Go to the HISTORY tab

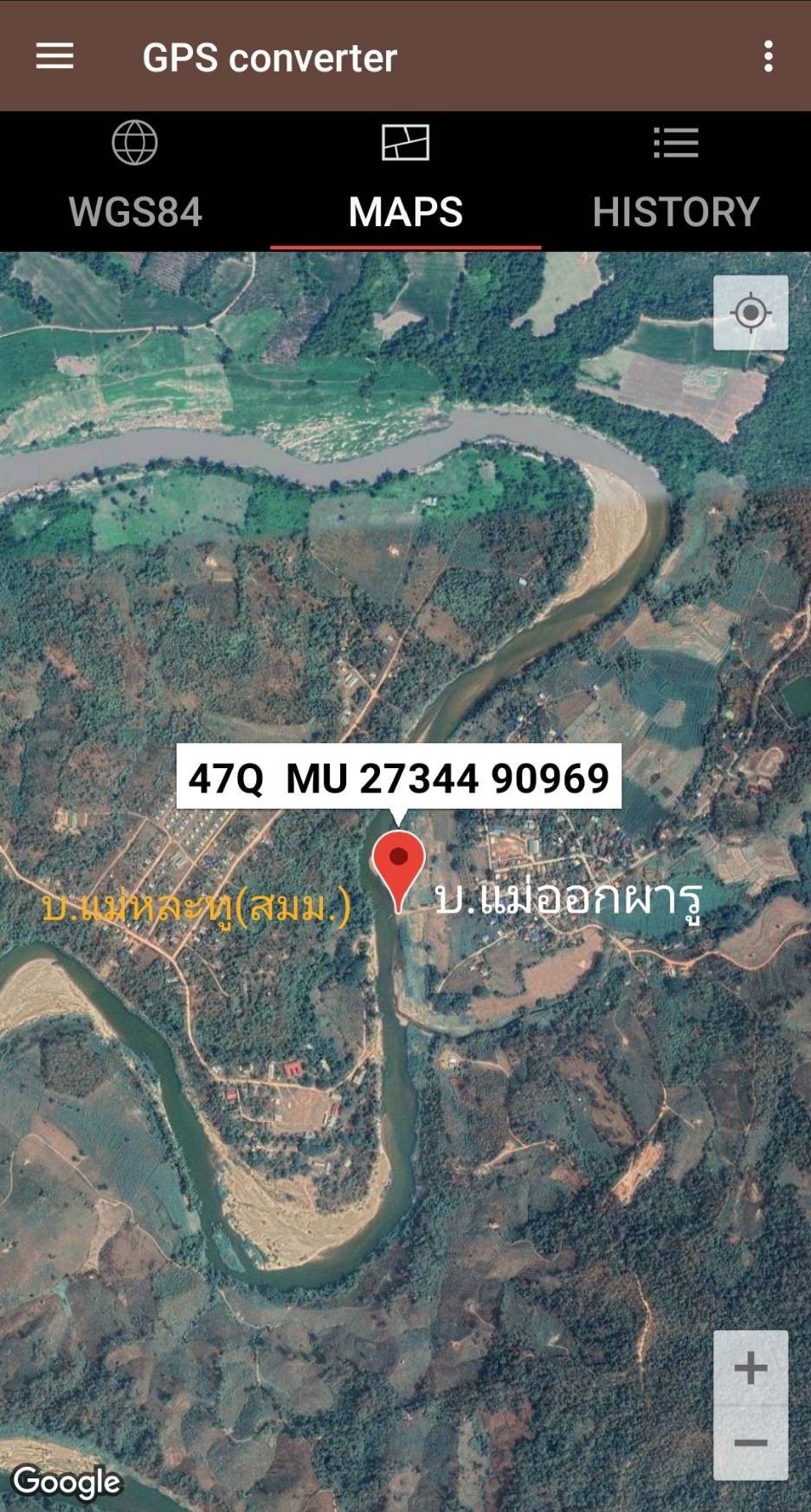676,181
